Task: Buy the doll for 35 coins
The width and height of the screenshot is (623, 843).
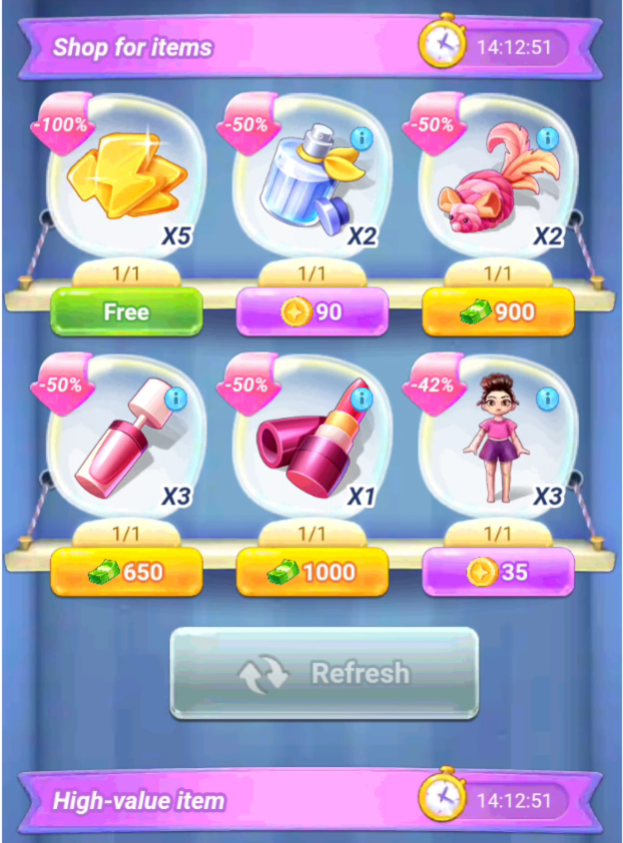Action: (498, 571)
